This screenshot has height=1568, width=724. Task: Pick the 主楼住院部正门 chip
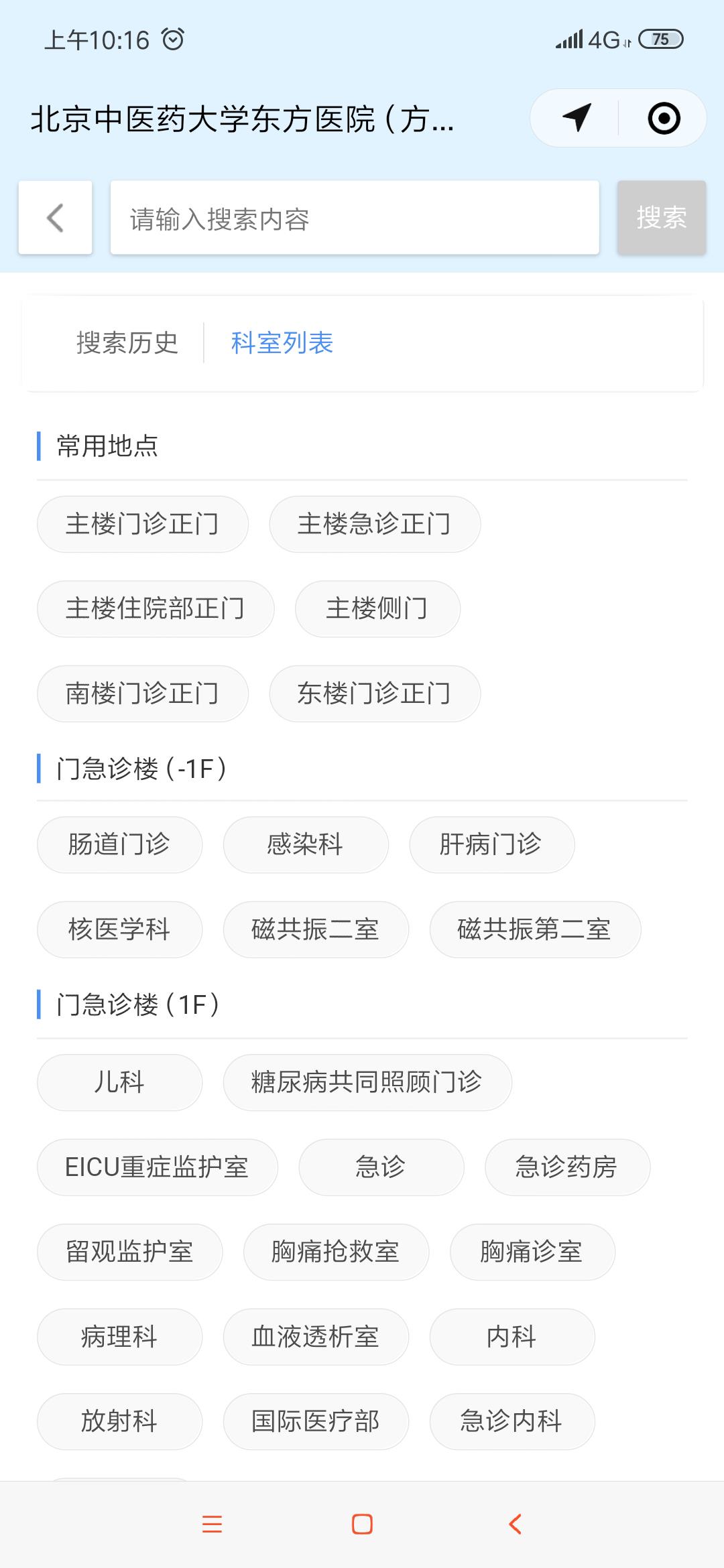pos(156,608)
